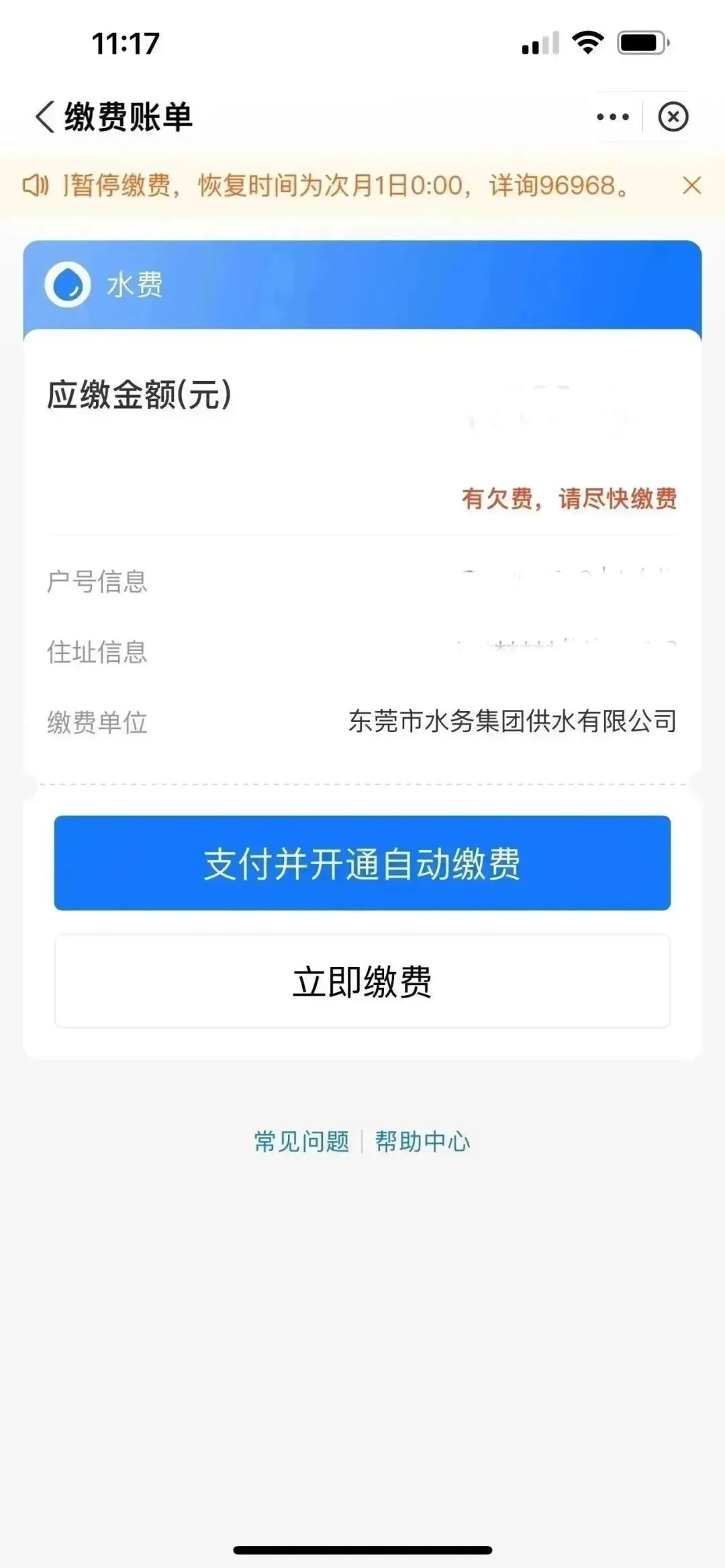Open 帮助中心 link
The width and height of the screenshot is (725, 1568).
click(422, 1141)
